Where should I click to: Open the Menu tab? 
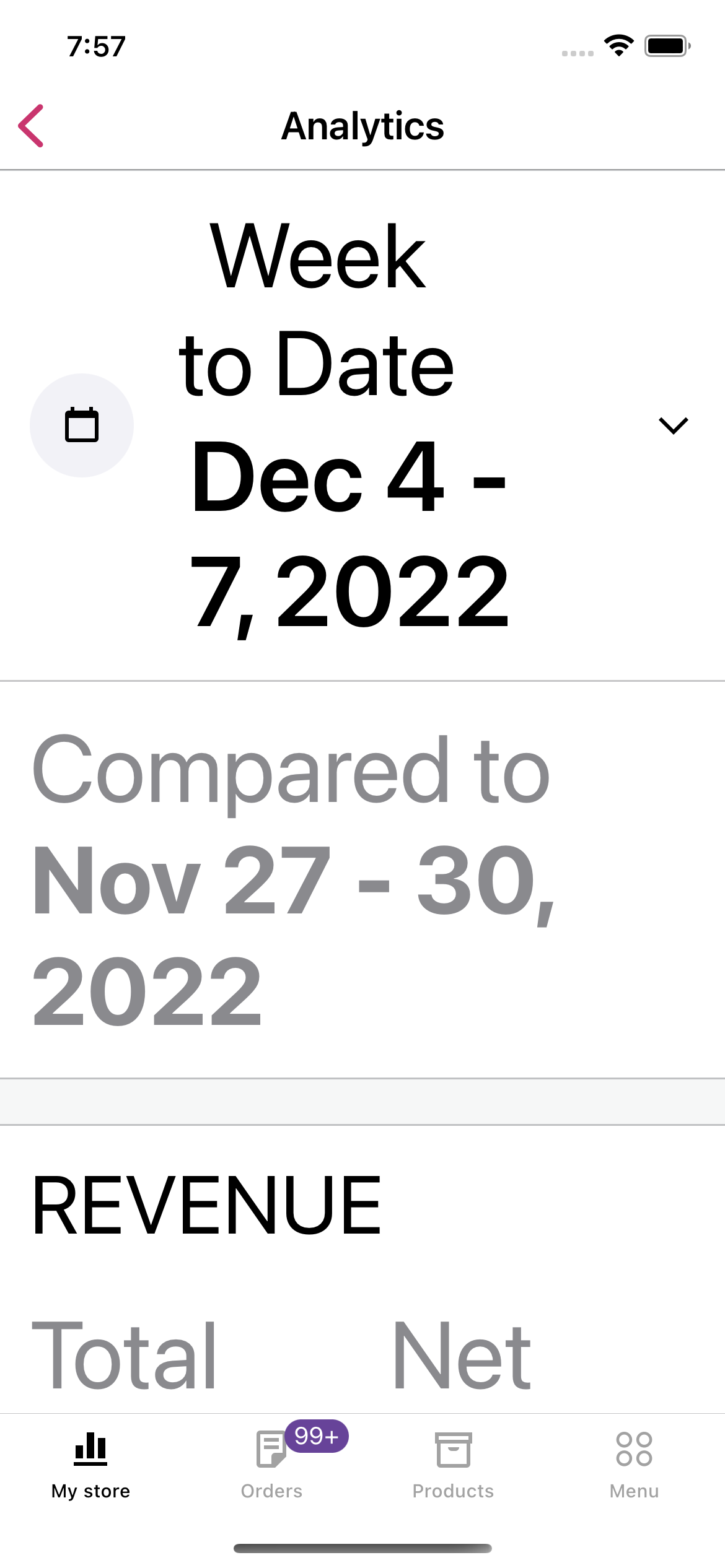(634, 1466)
